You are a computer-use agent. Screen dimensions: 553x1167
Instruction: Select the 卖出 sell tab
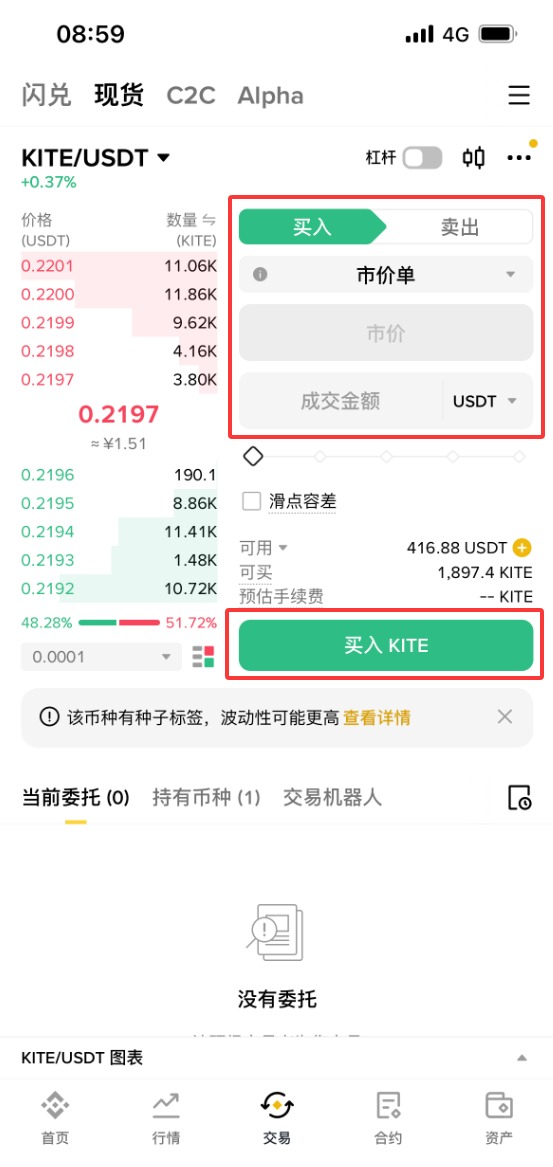pyautogui.click(x=459, y=227)
